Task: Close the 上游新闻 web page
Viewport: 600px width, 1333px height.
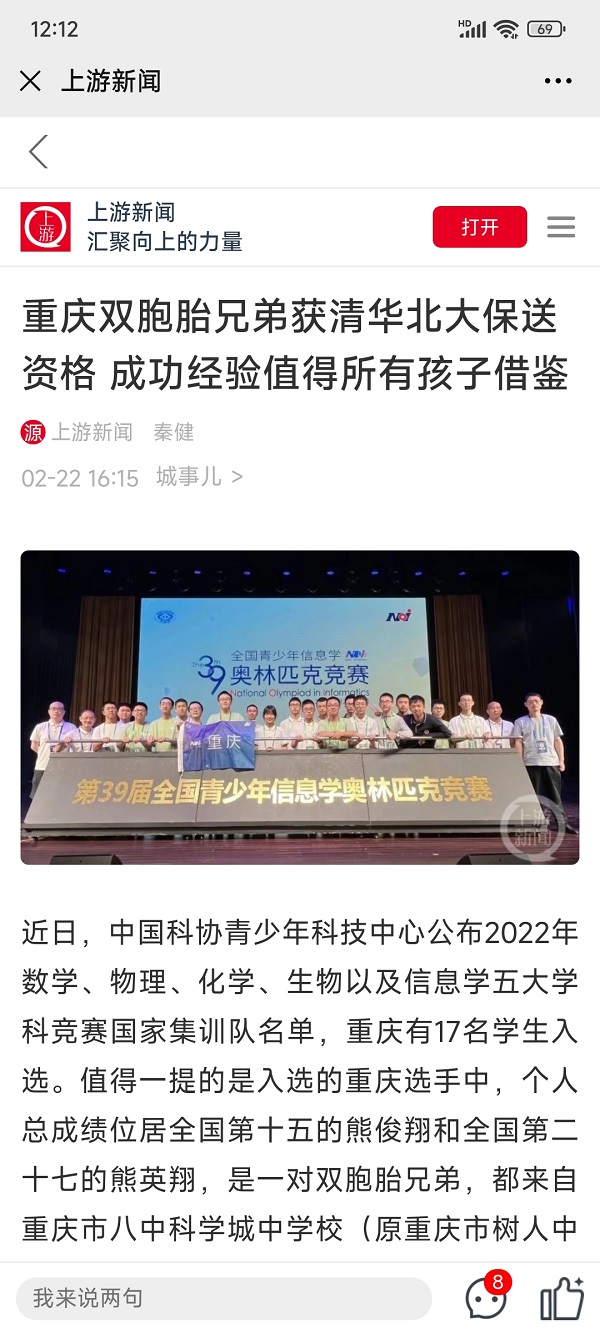Action: pyautogui.click(x=31, y=81)
